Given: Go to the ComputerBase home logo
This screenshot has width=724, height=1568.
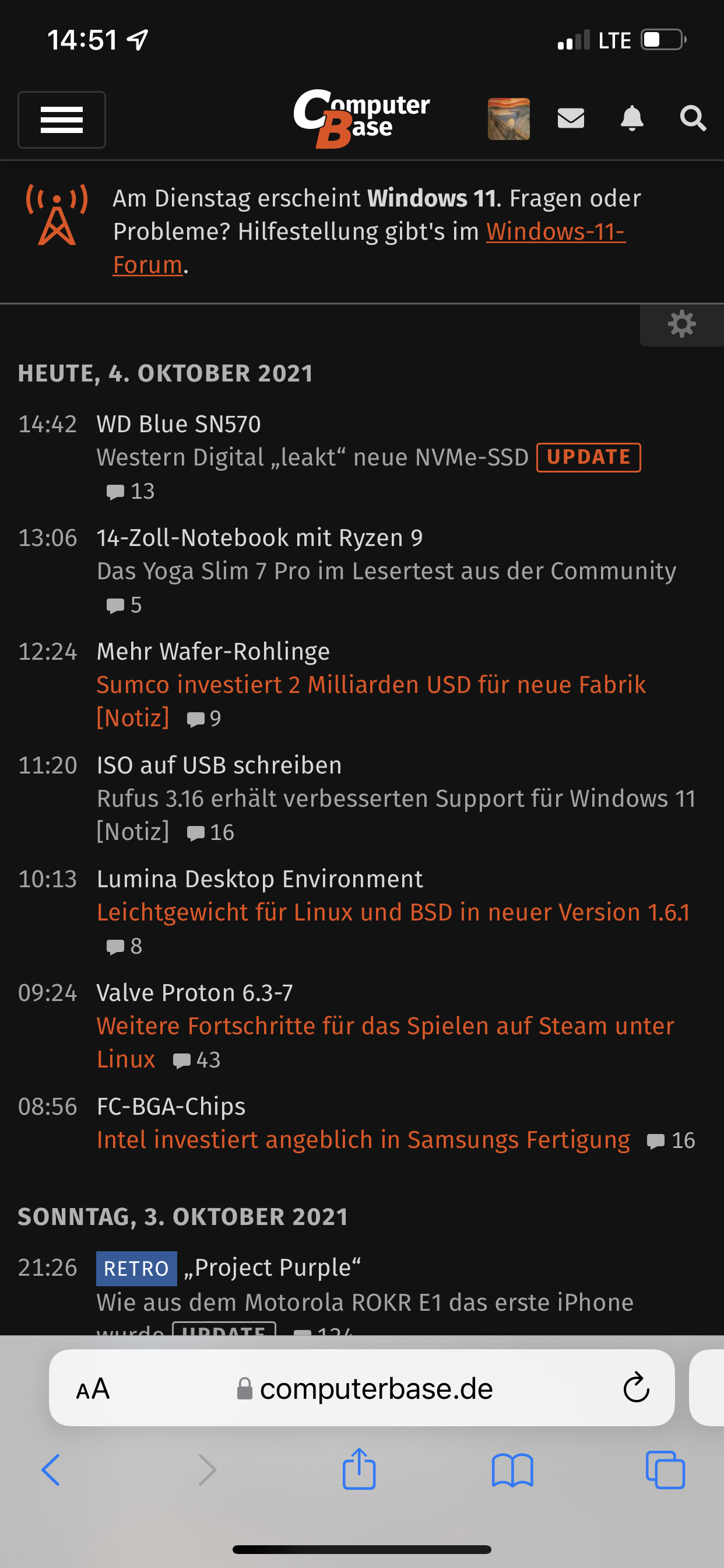Looking at the screenshot, I should coord(361,118).
